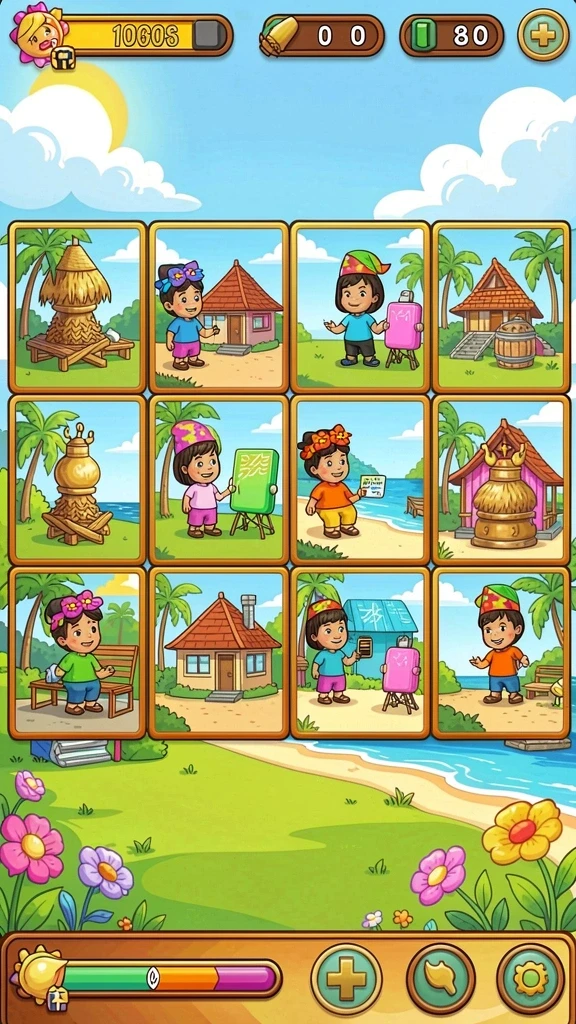Viewport: 576px width, 1024px height.
Task: Select the bandana girl with pink suitcase on grass card
Action: 360,307
